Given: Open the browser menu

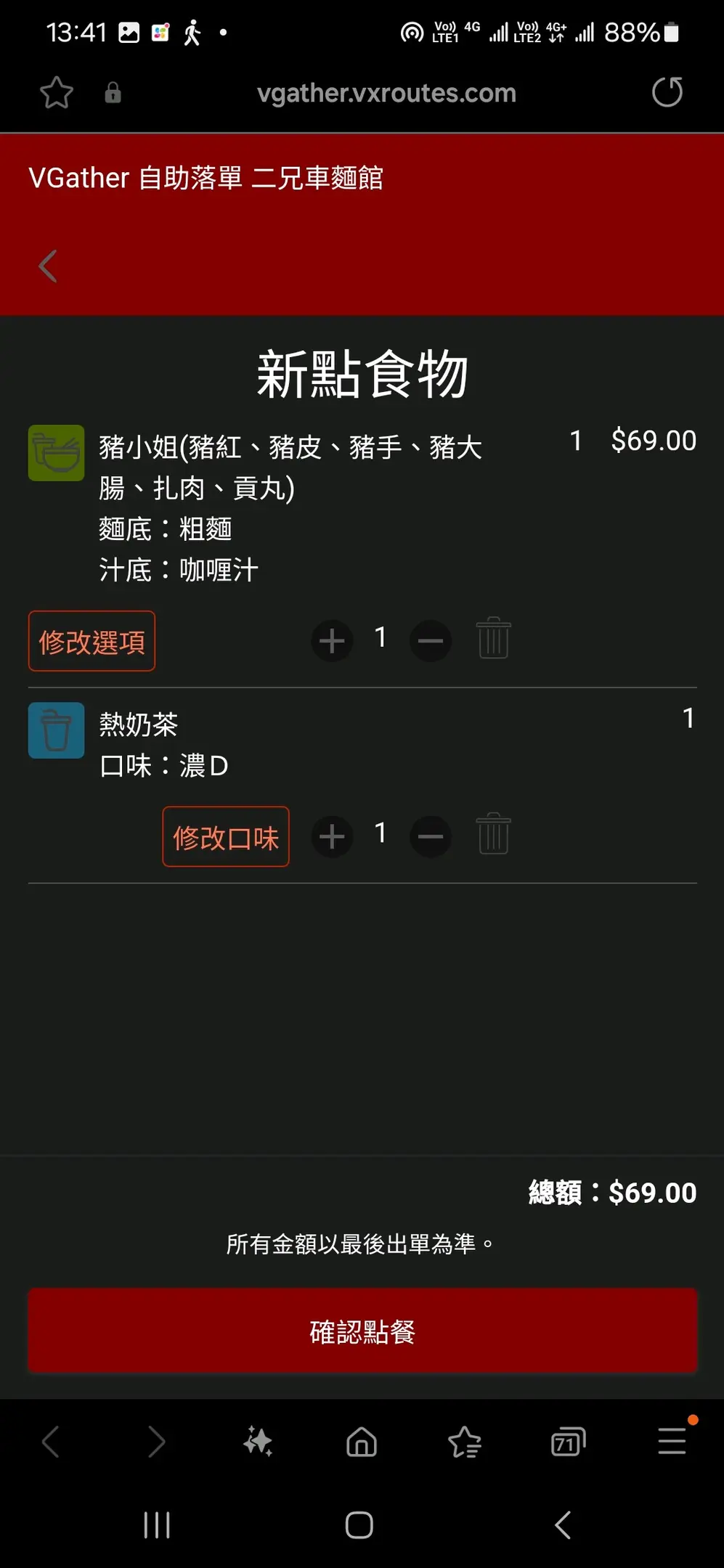Looking at the screenshot, I should point(672,1441).
